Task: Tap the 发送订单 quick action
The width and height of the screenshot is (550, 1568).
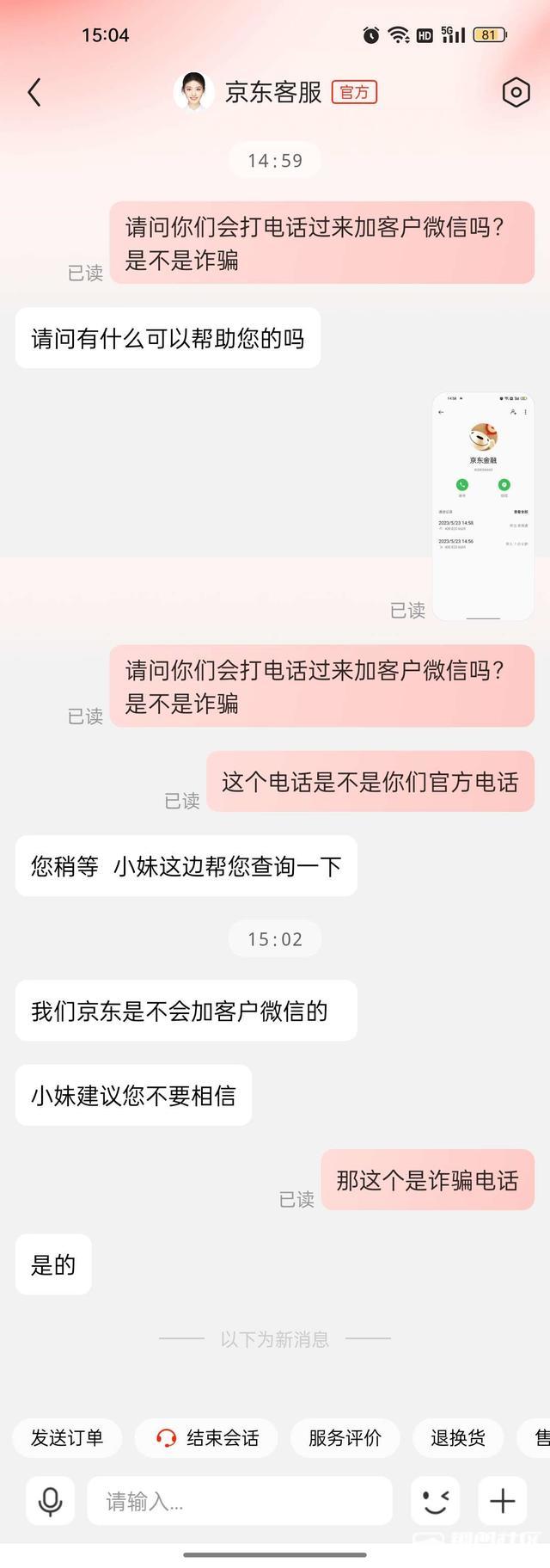Action: [x=67, y=1437]
